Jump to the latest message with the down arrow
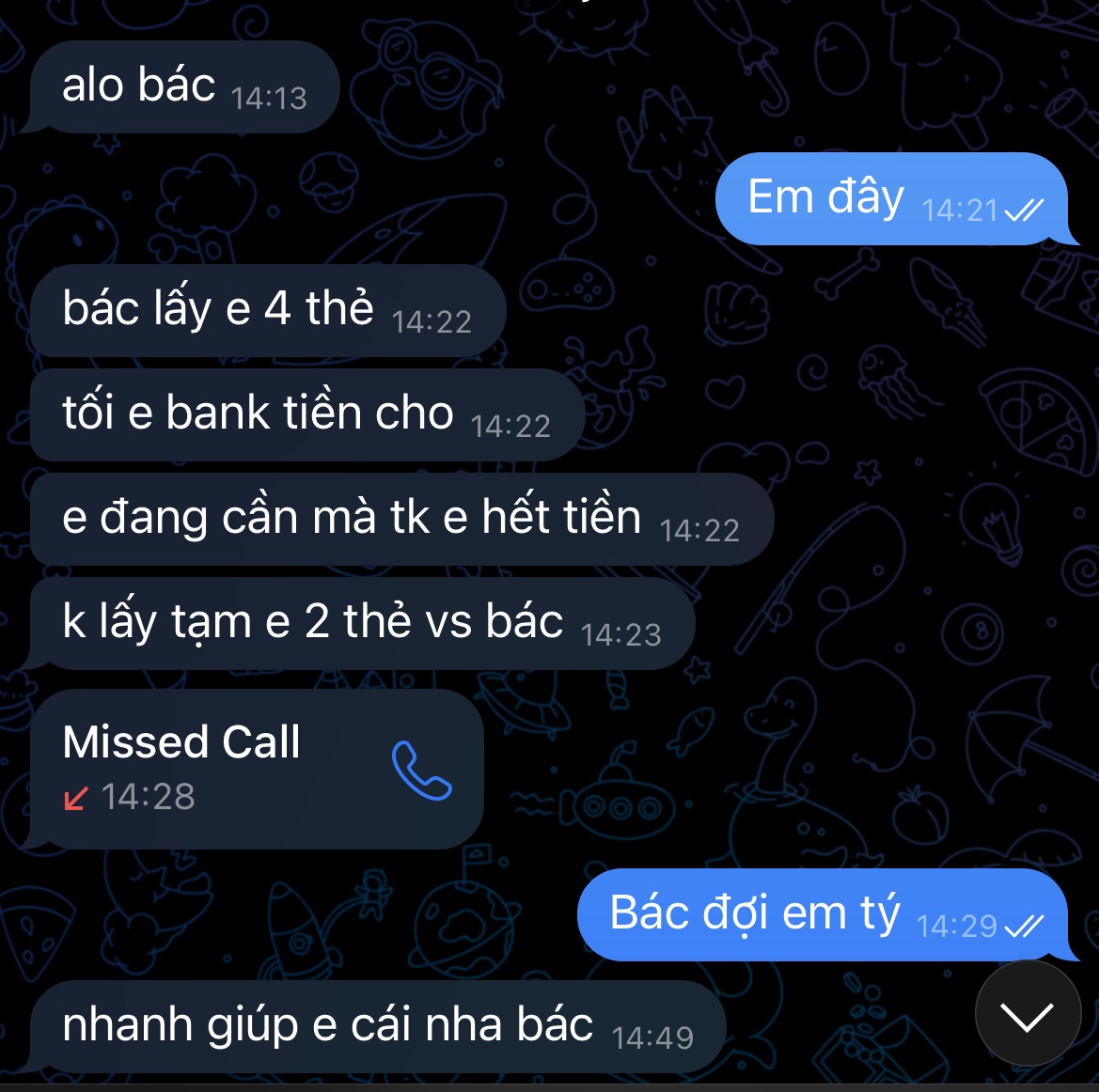The image size is (1099, 1092). (x=1027, y=1014)
